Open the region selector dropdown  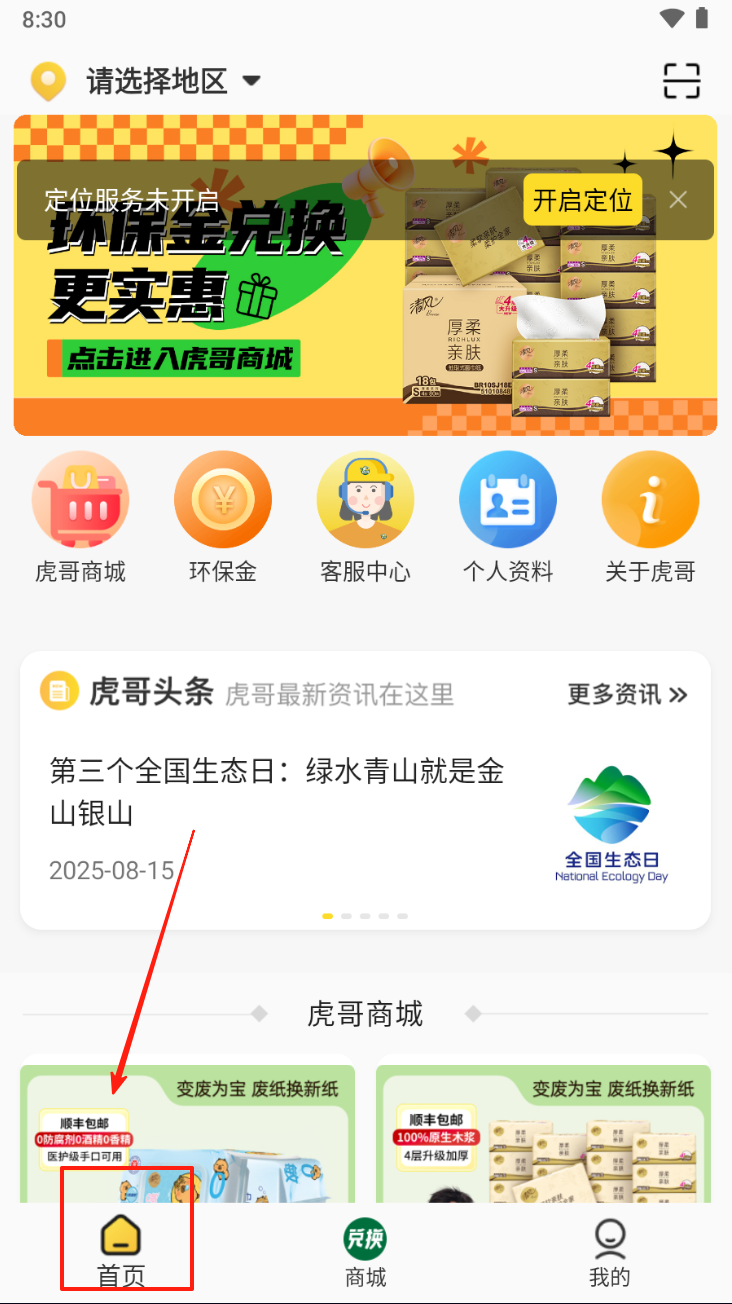(x=172, y=81)
